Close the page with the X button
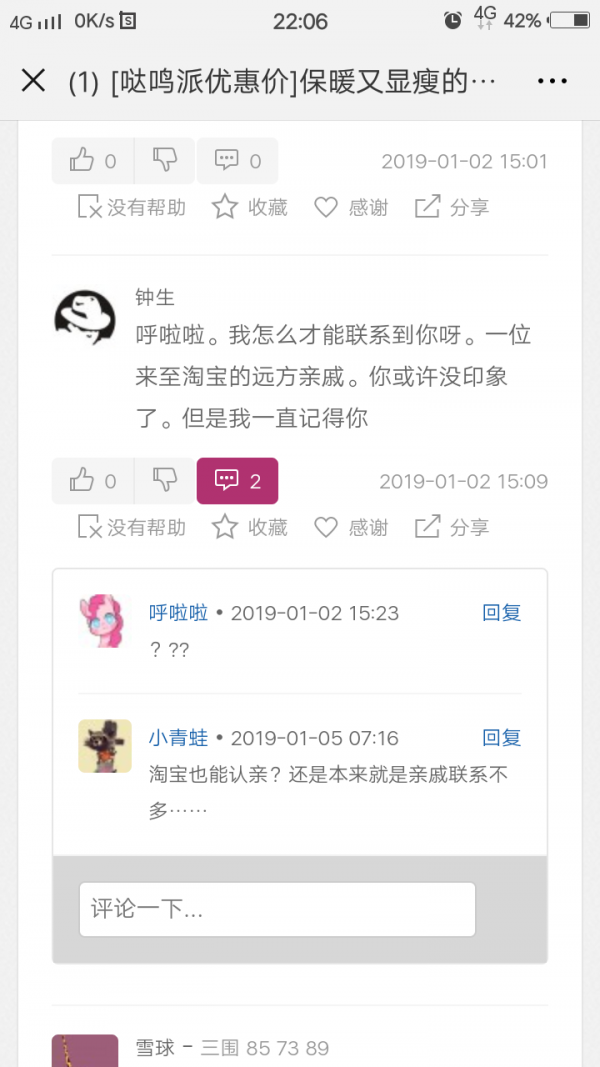Viewport: 600px width, 1067px height. pos(33,81)
